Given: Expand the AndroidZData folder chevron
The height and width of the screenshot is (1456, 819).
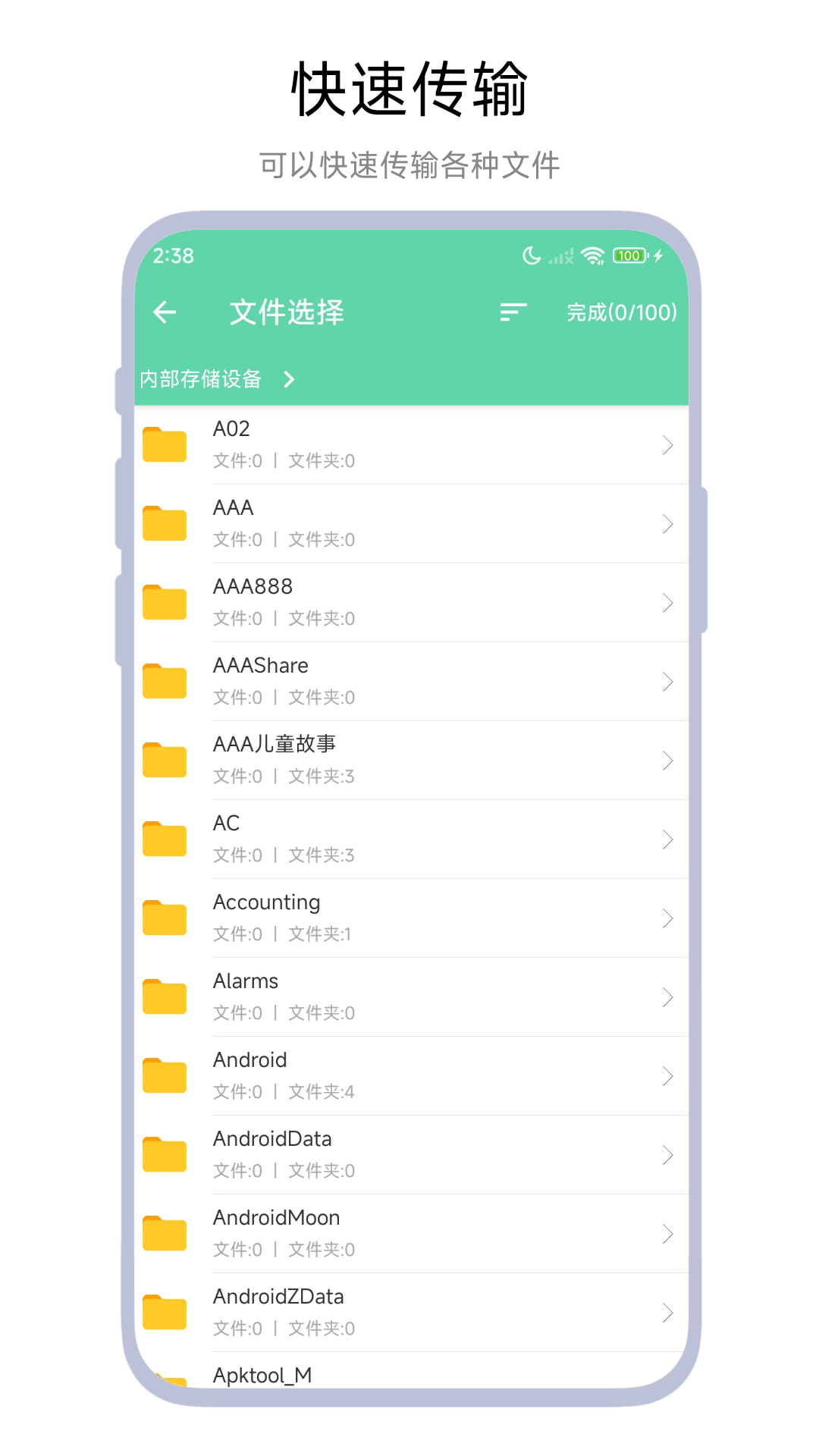Looking at the screenshot, I should point(667,1312).
